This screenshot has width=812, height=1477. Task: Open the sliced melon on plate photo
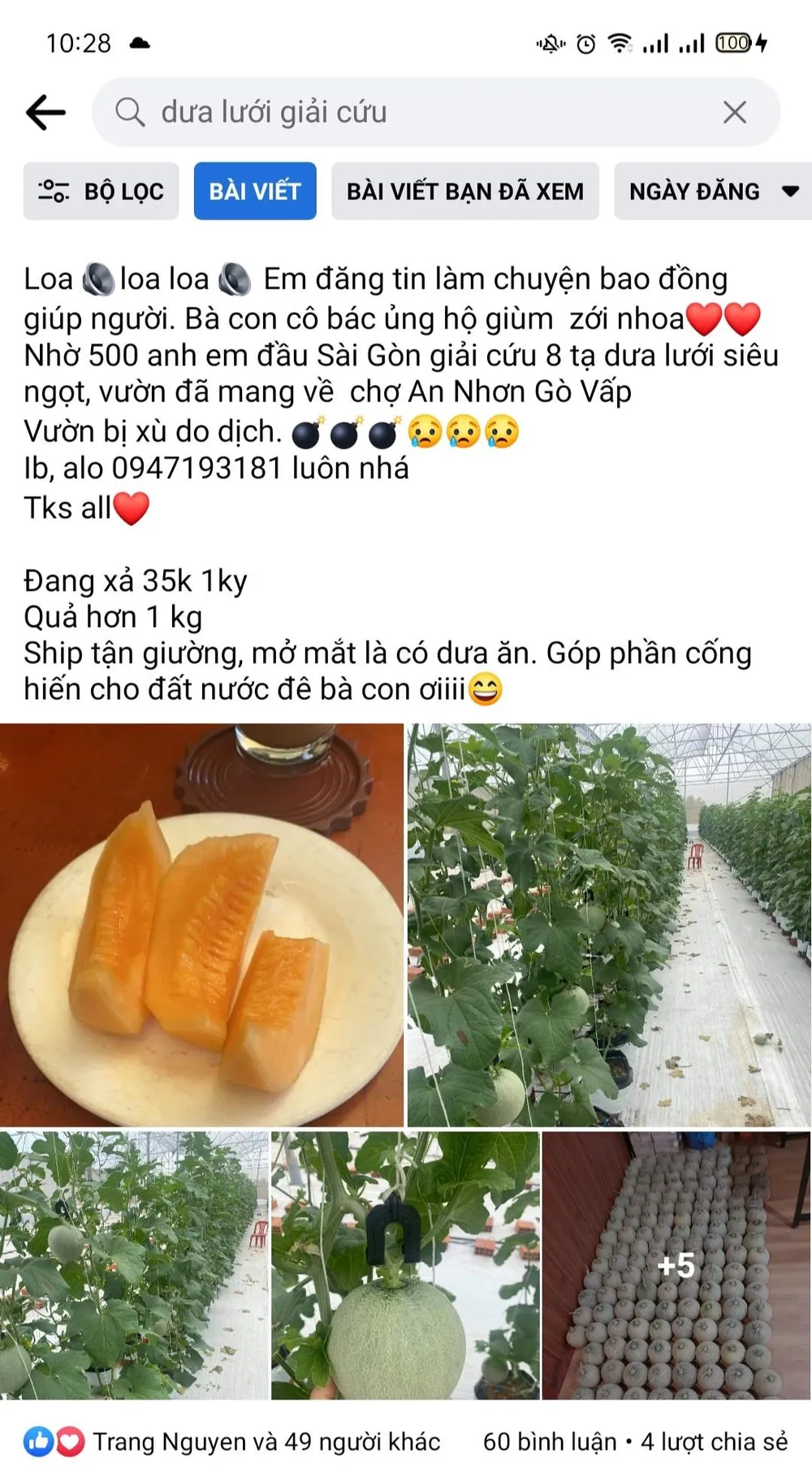pyautogui.click(x=201, y=925)
